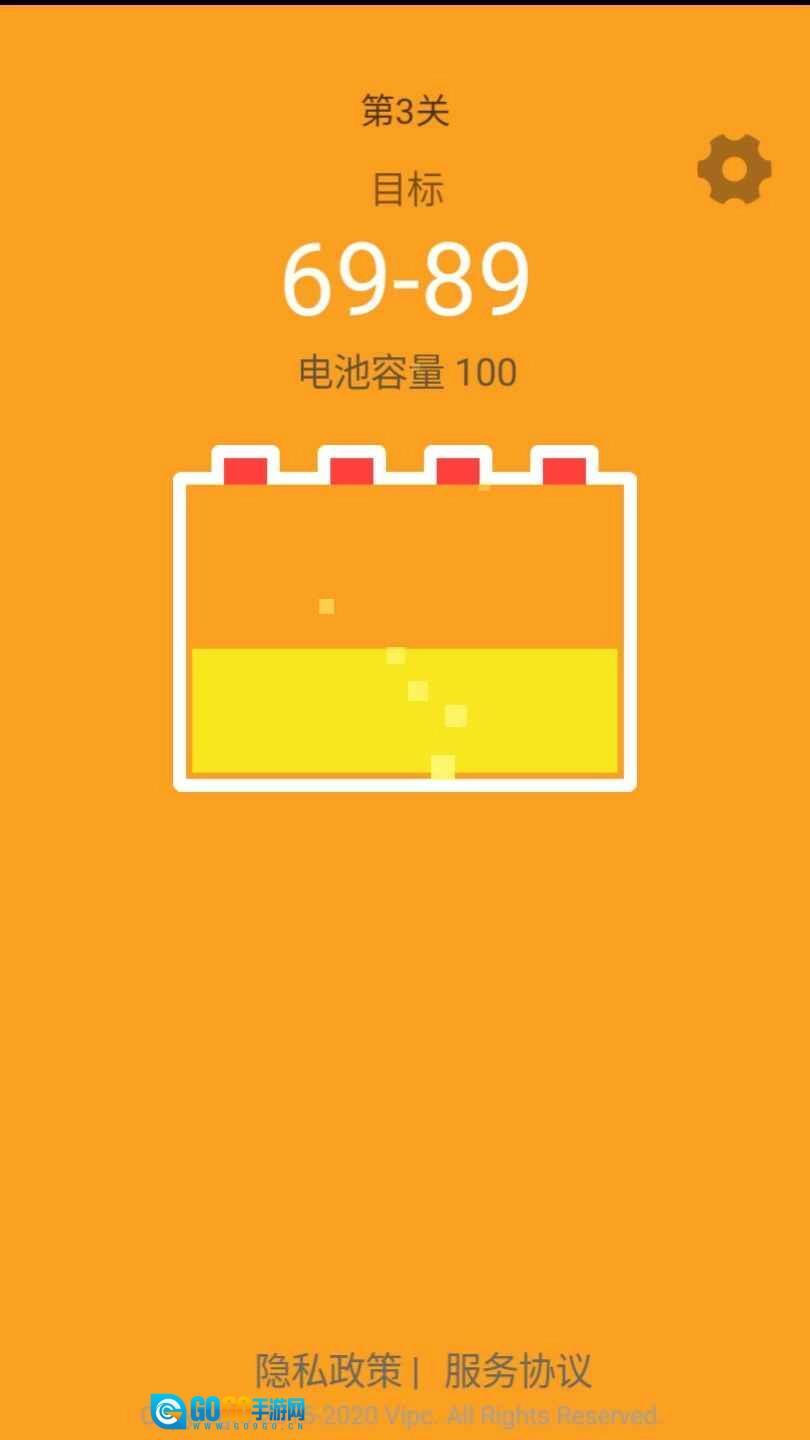Open the 隐私政策 privacy policy link
The image size is (810, 1440).
(328, 1370)
